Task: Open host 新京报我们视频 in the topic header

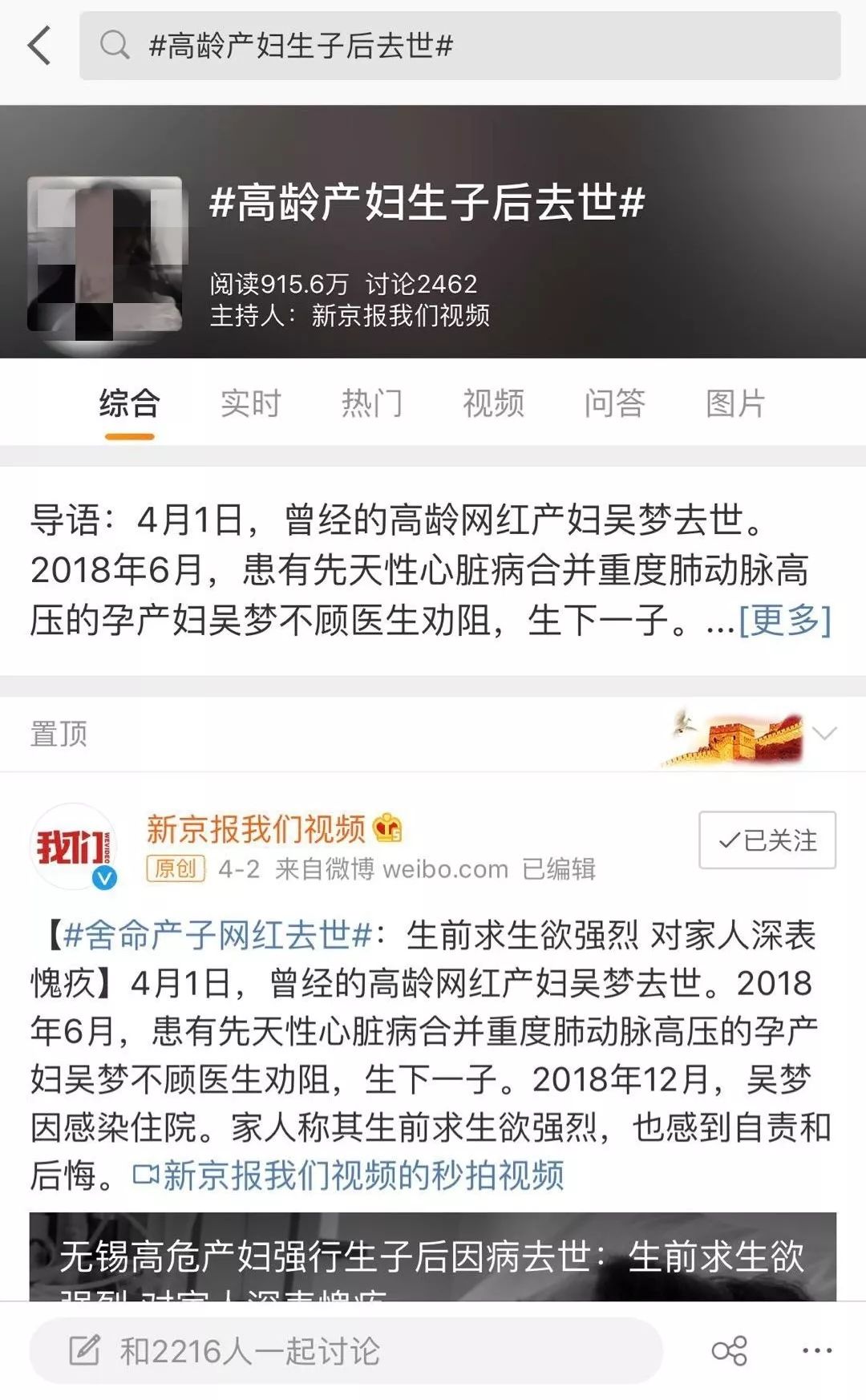Action: coord(400,315)
